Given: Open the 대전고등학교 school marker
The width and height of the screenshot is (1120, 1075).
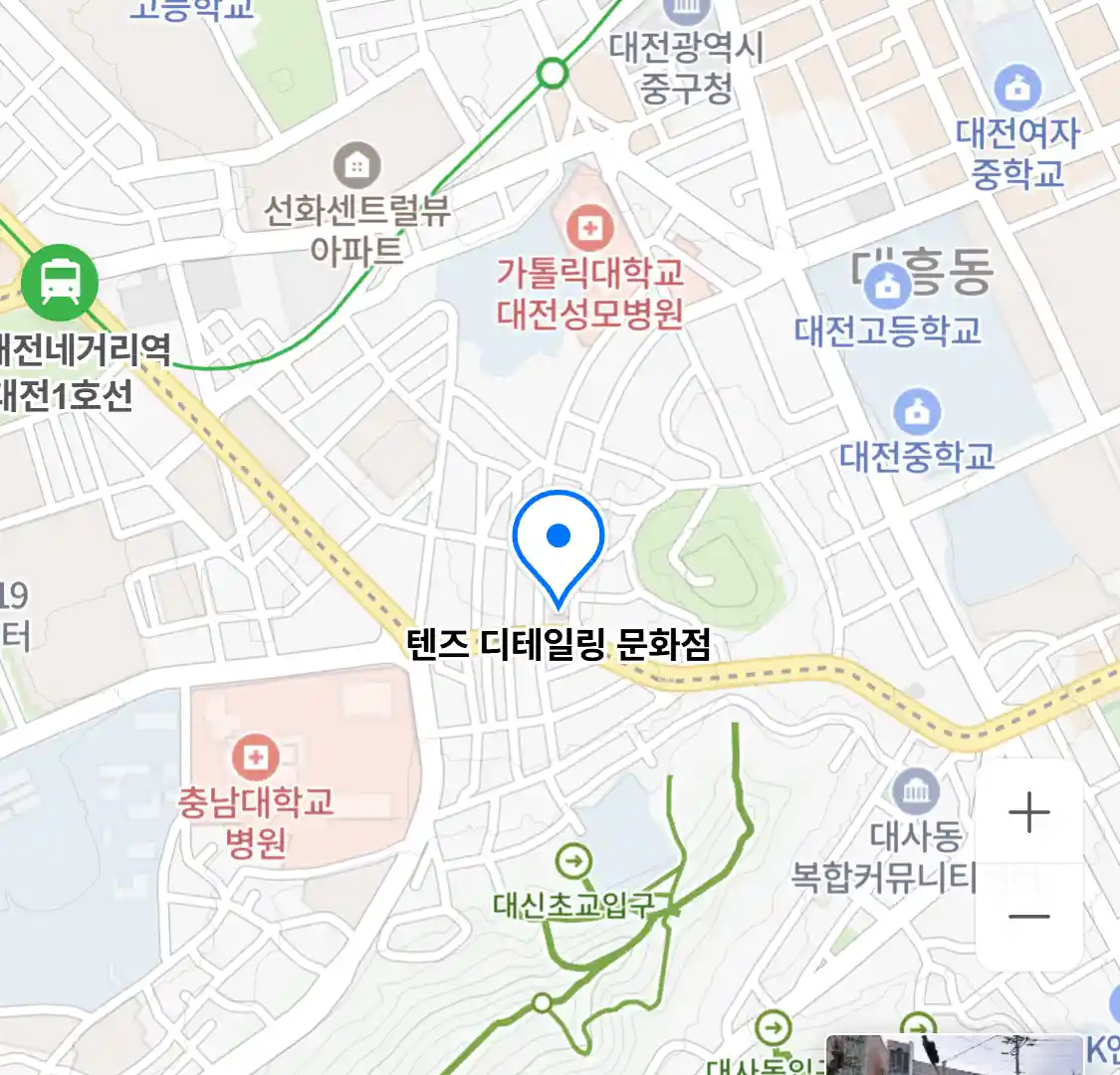Looking at the screenshot, I should pyautogui.click(x=886, y=289).
